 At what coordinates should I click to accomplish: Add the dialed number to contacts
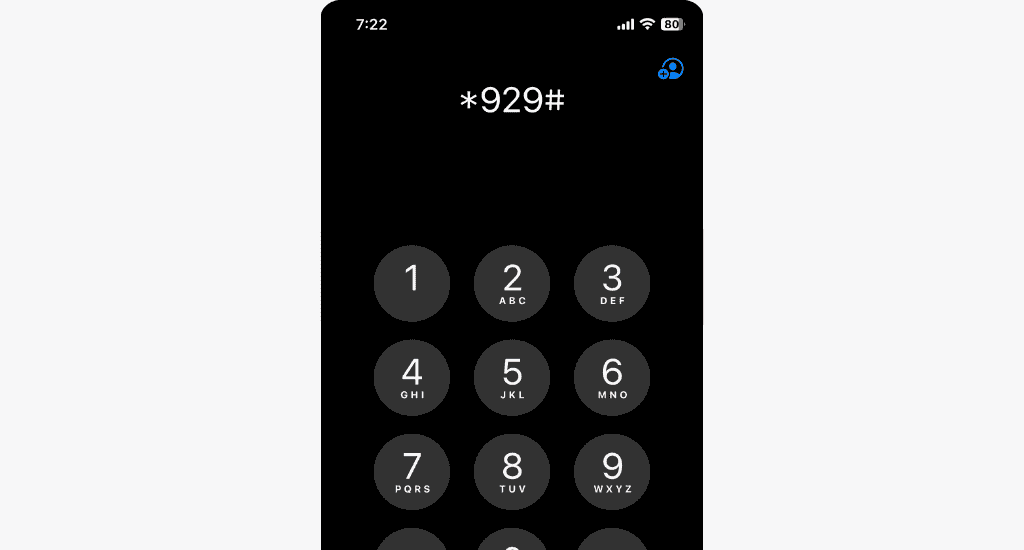[671, 69]
